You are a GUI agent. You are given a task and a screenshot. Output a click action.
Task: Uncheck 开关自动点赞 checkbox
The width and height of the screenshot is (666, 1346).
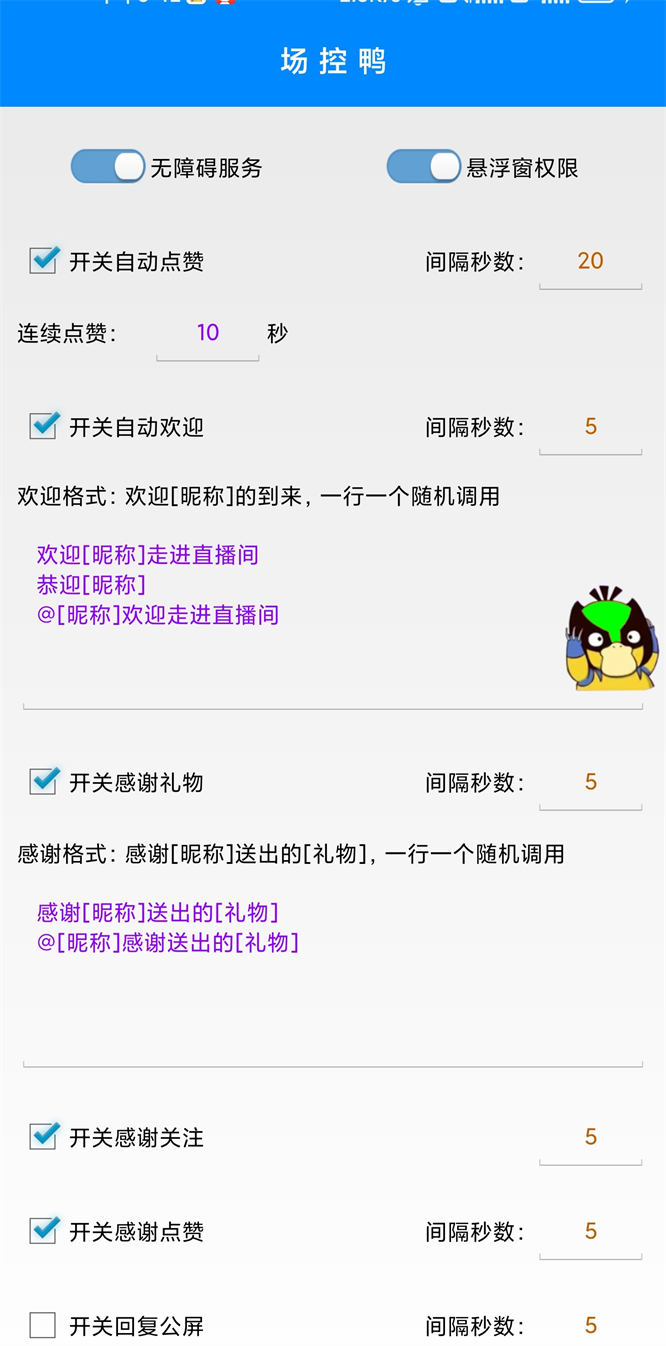tap(43, 261)
